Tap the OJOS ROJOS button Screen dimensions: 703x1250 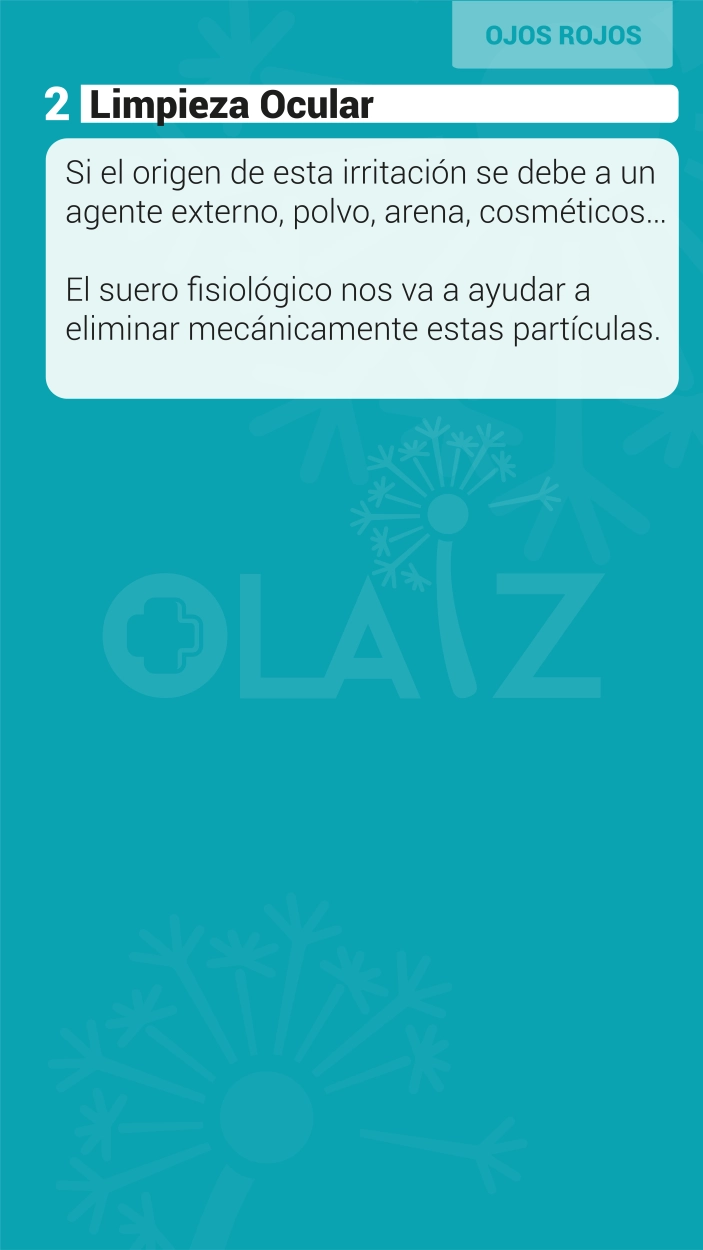(562, 35)
